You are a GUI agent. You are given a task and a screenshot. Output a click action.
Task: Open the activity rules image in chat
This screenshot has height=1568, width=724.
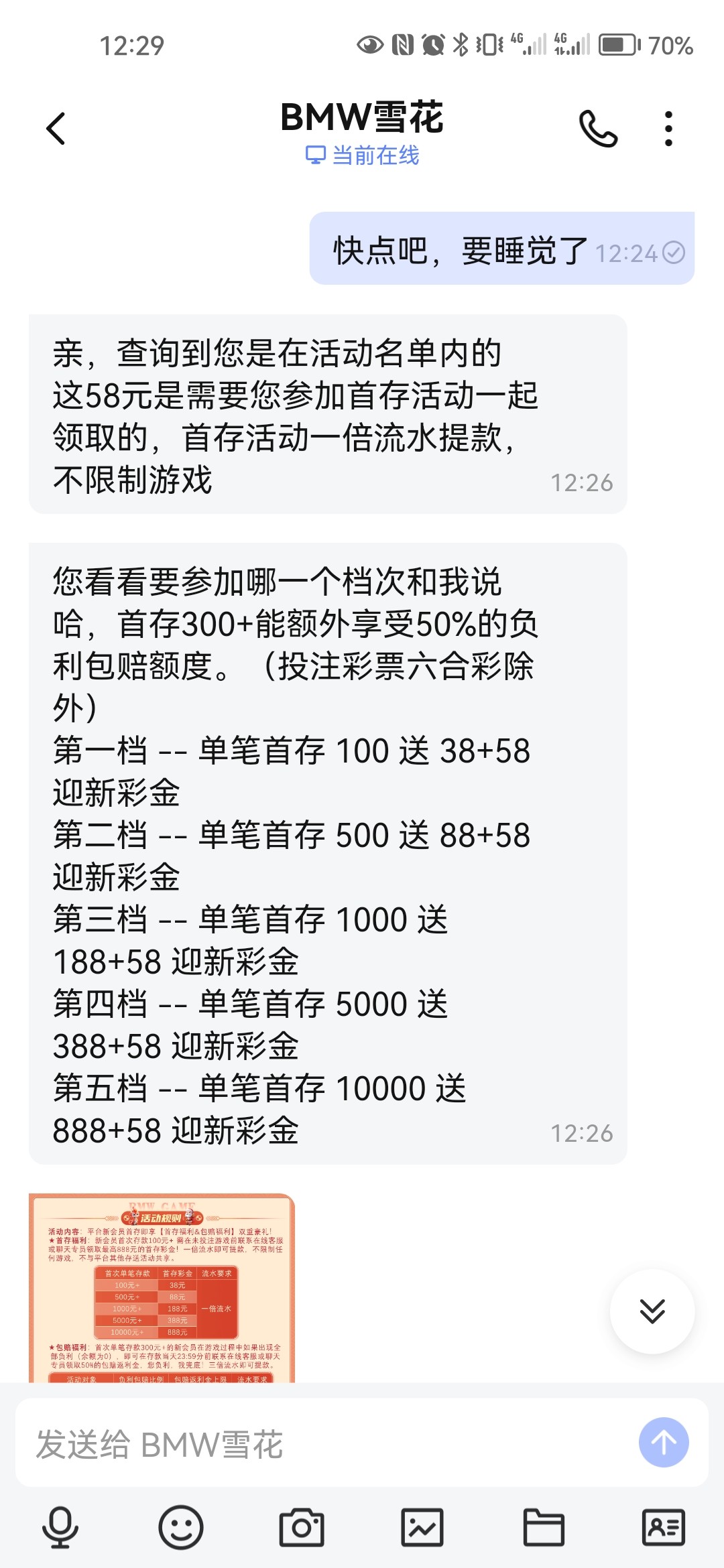[x=162, y=1288]
